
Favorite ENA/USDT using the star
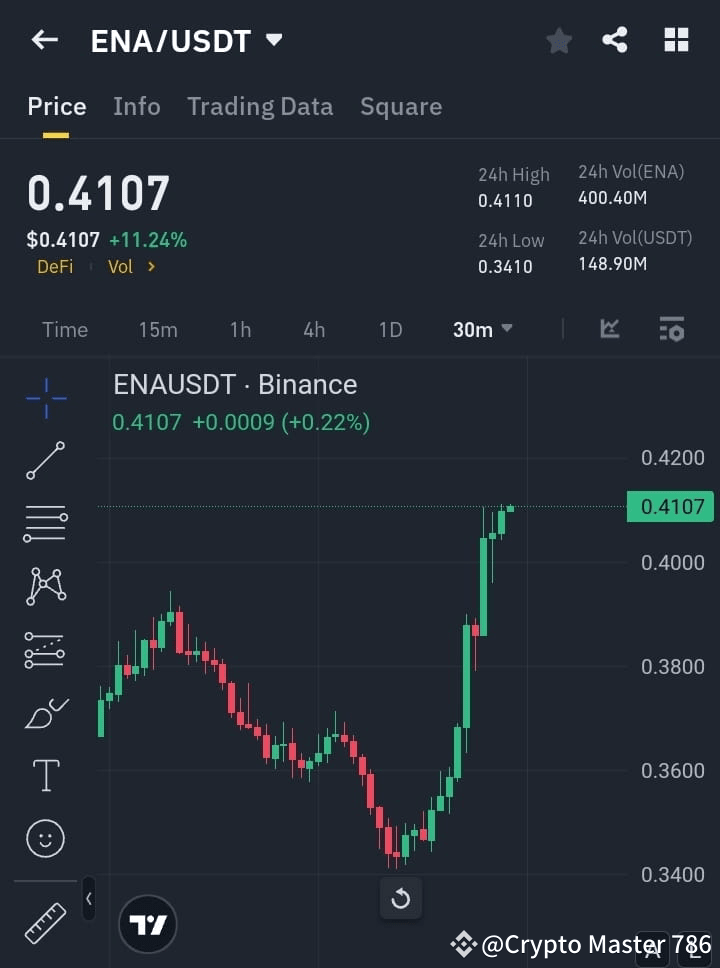click(558, 40)
